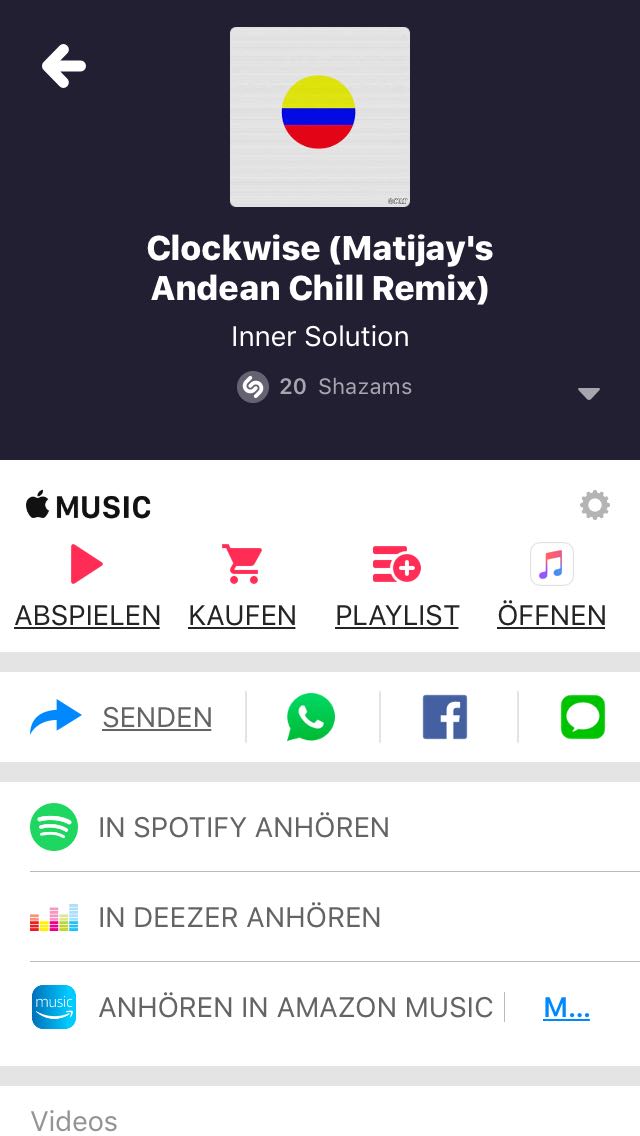This screenshot has width=640, height=1136.
Task: Play the song via Abspielen
Action: [x=87, y=587]
